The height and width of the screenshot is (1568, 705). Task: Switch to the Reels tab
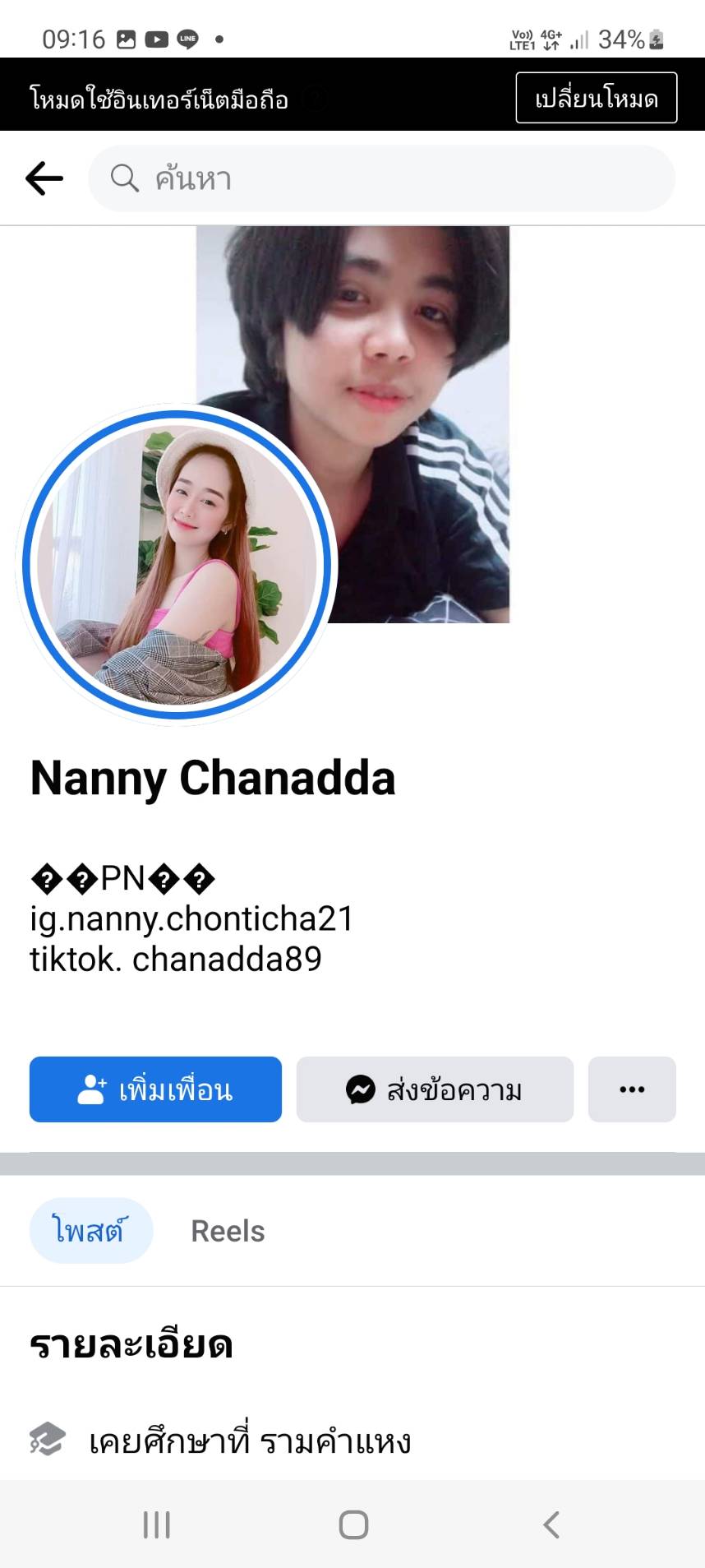coord(228,1231)
